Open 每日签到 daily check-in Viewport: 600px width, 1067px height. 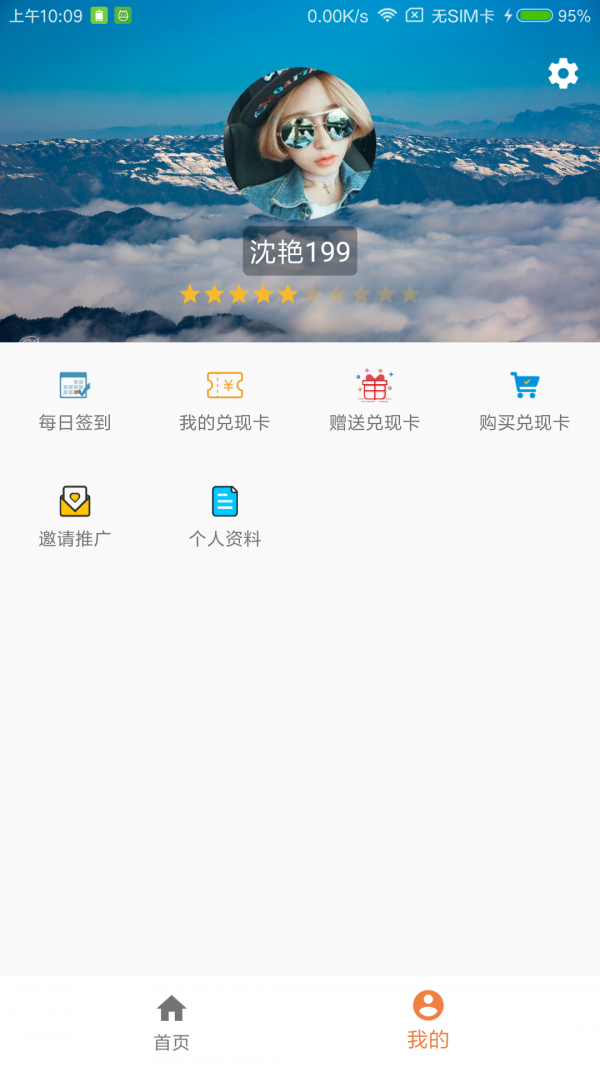click(x=75, y=400)
